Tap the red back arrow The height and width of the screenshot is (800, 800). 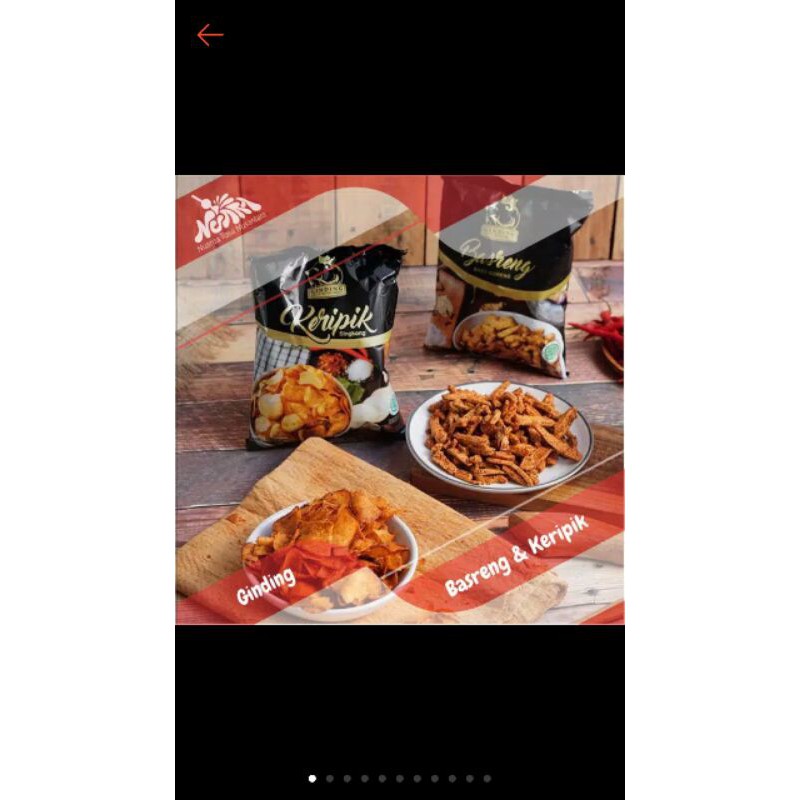click(210, 35)
